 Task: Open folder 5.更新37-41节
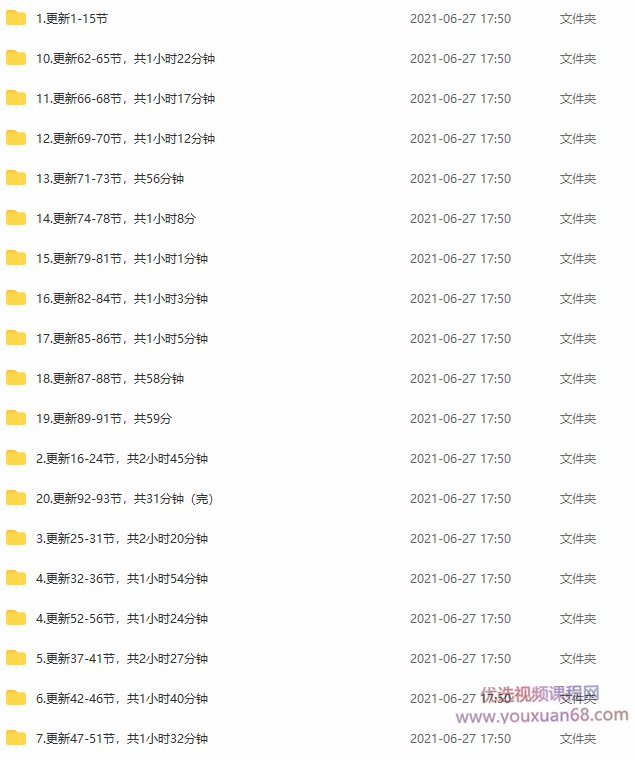(122, 659)
